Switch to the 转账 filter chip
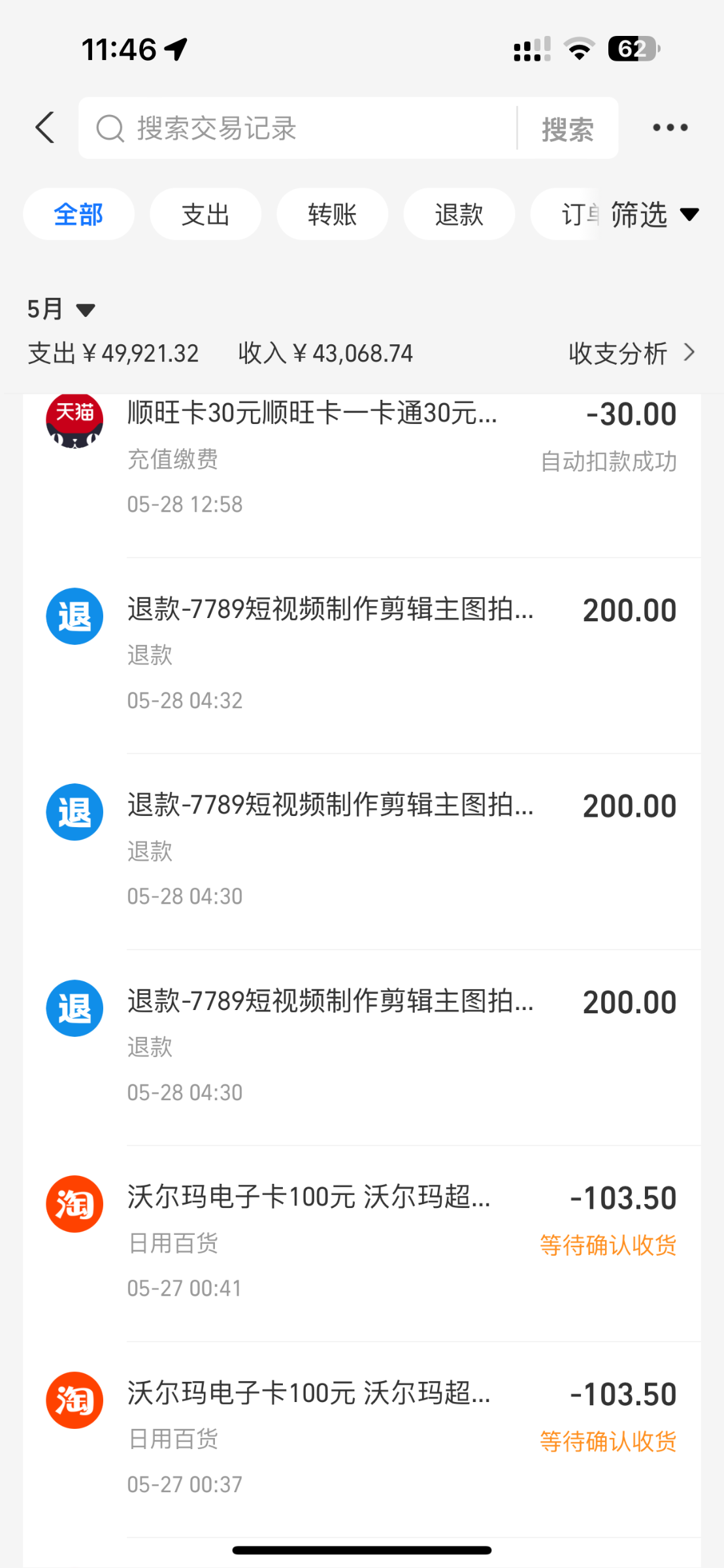The width and height of the screenshot is (724, 1568). [x=332, y=214]
